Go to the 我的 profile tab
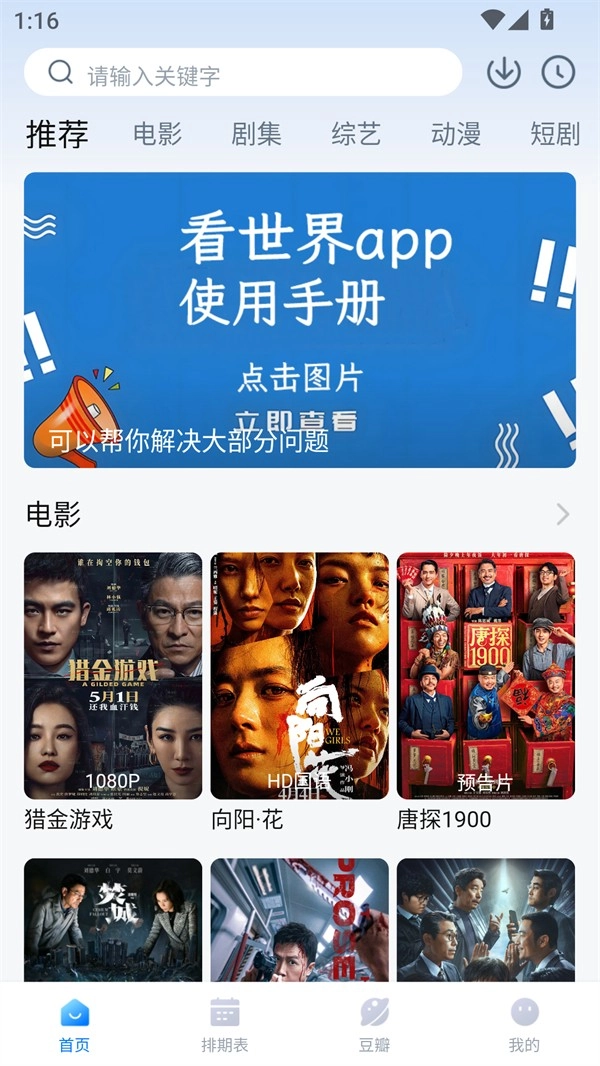This screenshot has height=1066, width=600. pyautogui.click(x=524, y=1025)
